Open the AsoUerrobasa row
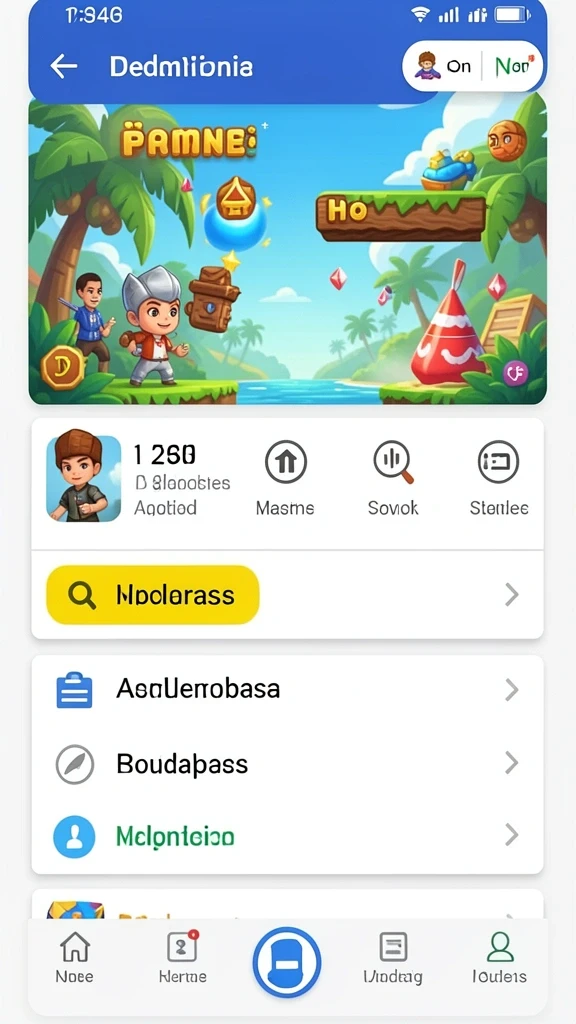576x1024 pixels. [x=287, y=689]
